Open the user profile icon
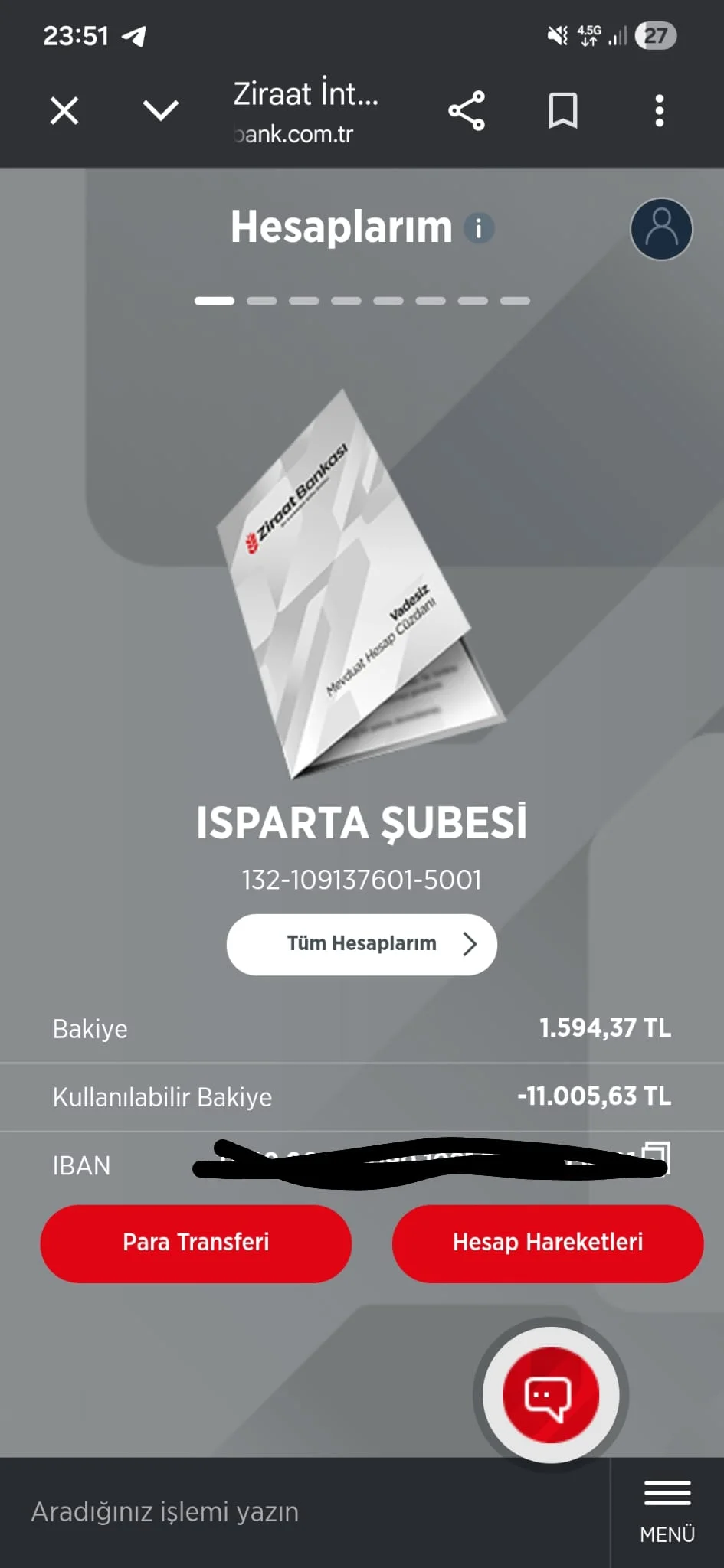 click(661, 229)
